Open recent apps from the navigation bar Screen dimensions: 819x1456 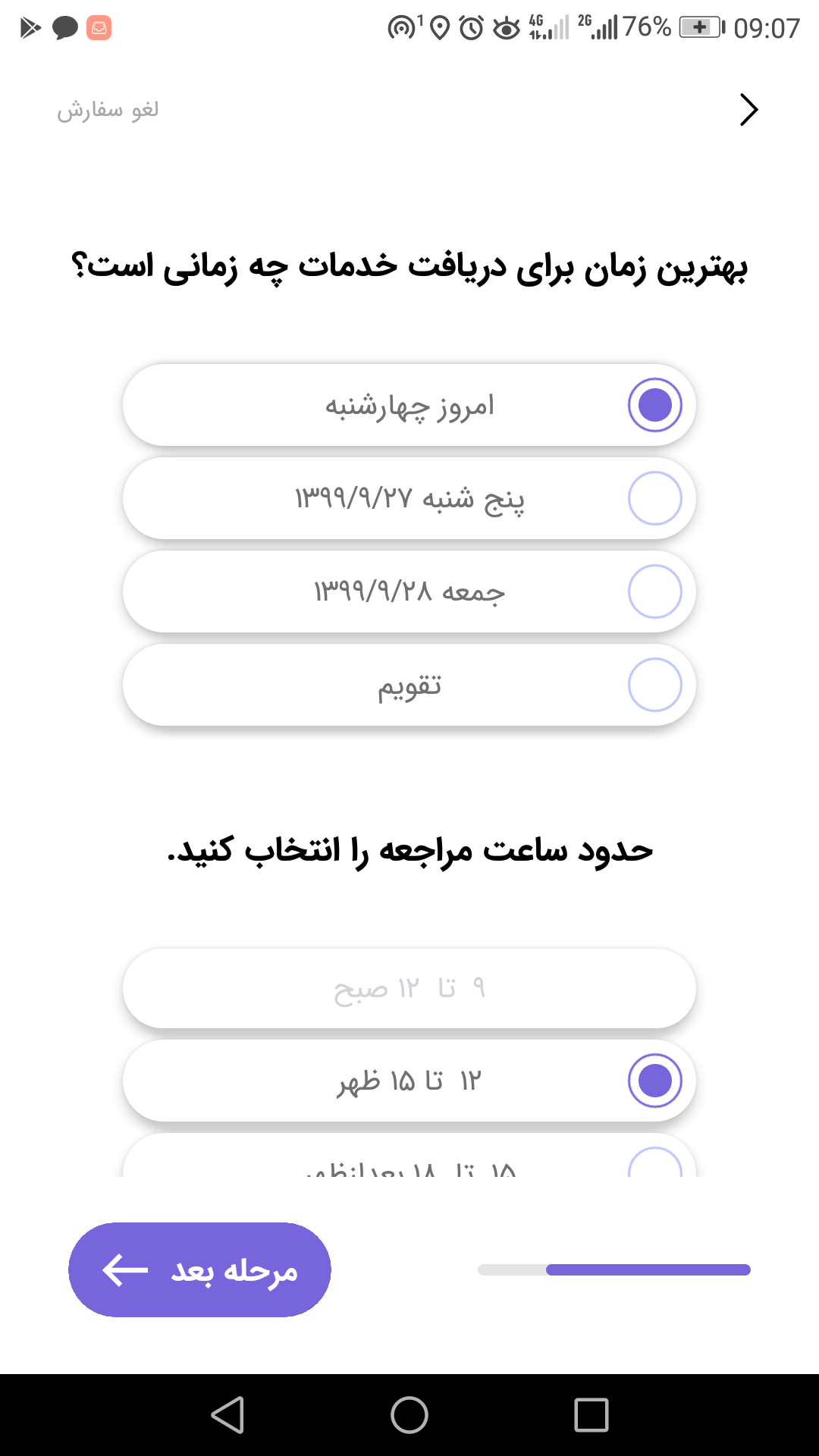pos(591,1415)
